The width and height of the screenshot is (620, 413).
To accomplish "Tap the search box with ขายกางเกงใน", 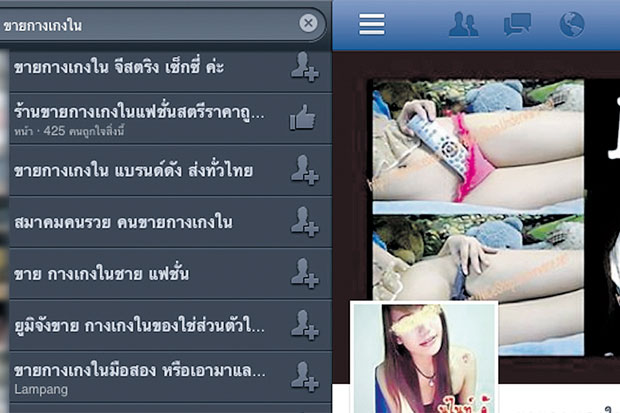I will (150, 22).
